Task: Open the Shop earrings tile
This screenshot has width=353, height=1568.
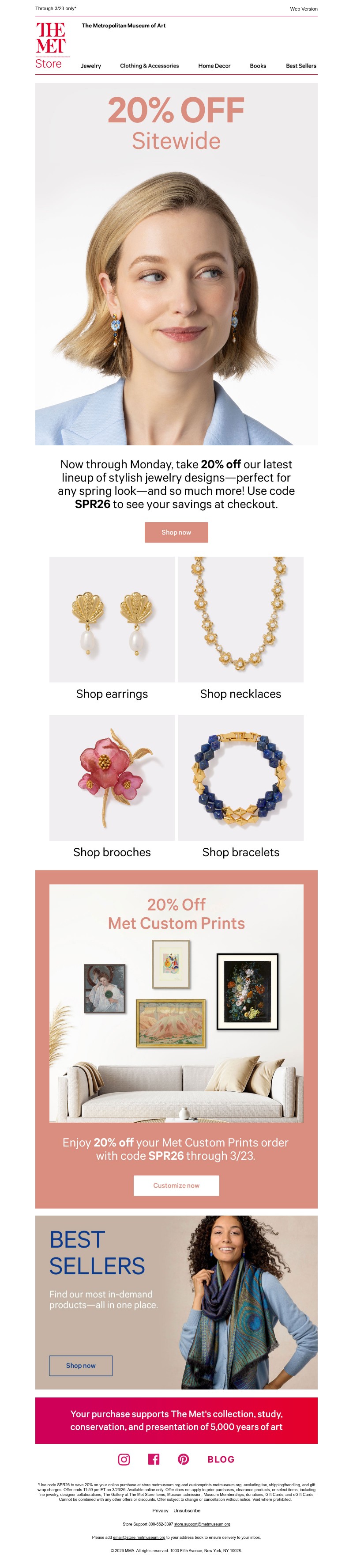Action: click(112, 627)
